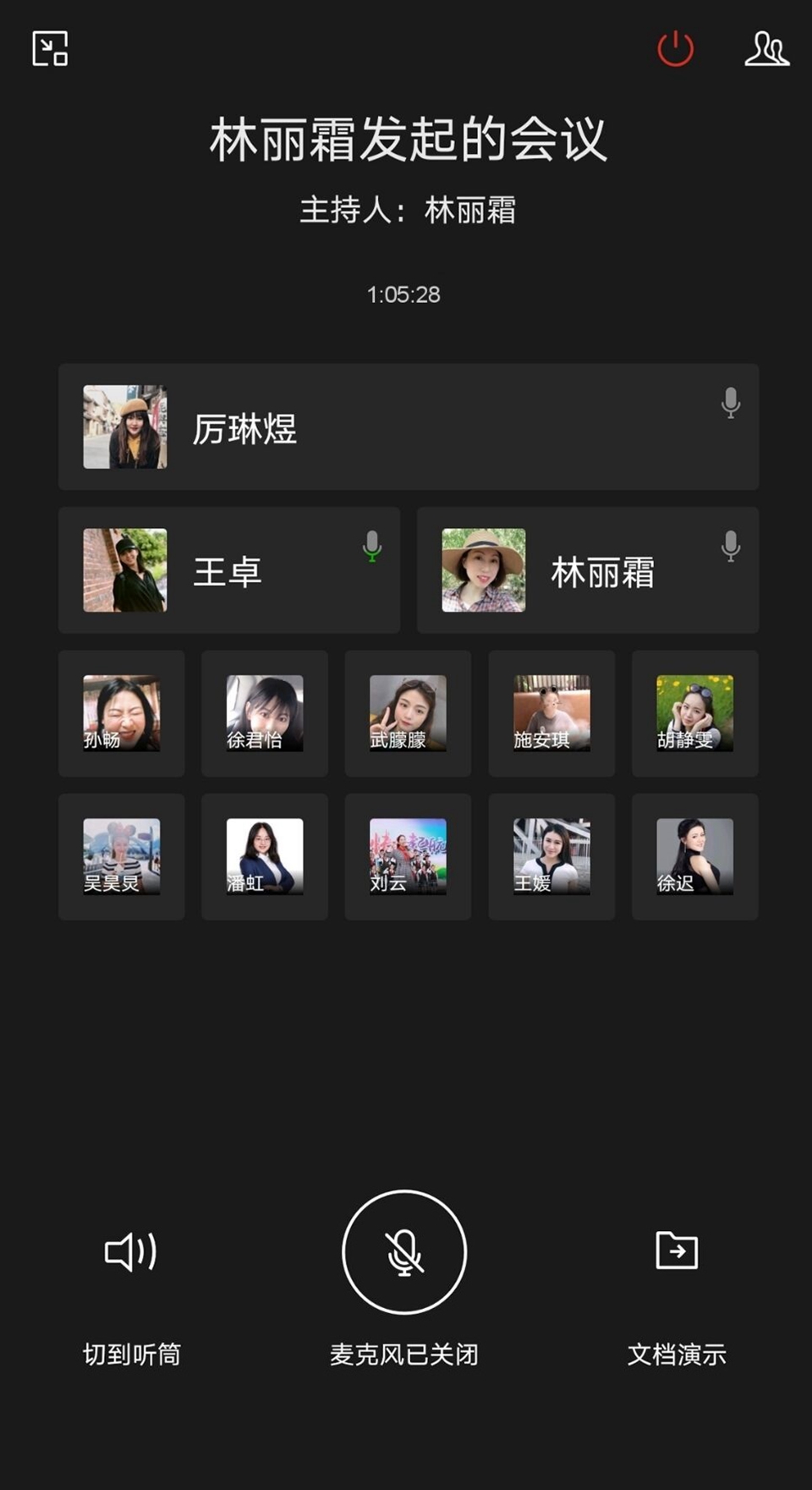Image resolution: width=812 pixels, height=1490 pixels.
Task: Open participant tile 刘云
Action: click(408, 856)
